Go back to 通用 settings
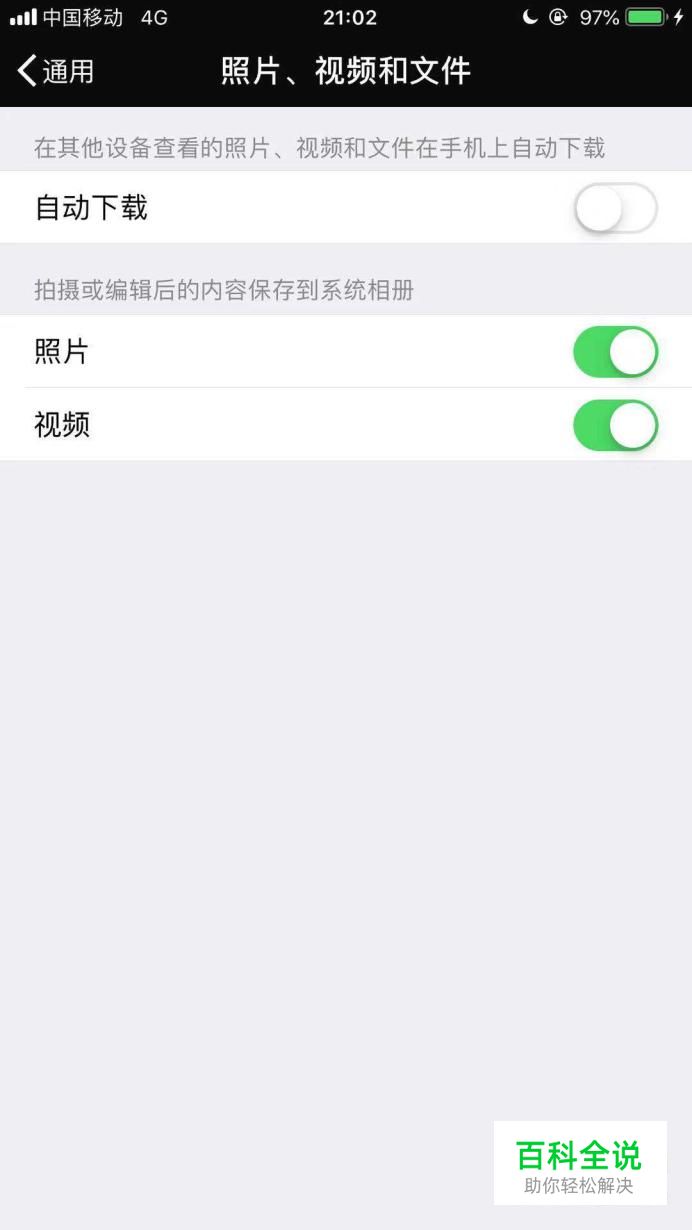This screenshot has width=692, height=1230. (56, 71)
